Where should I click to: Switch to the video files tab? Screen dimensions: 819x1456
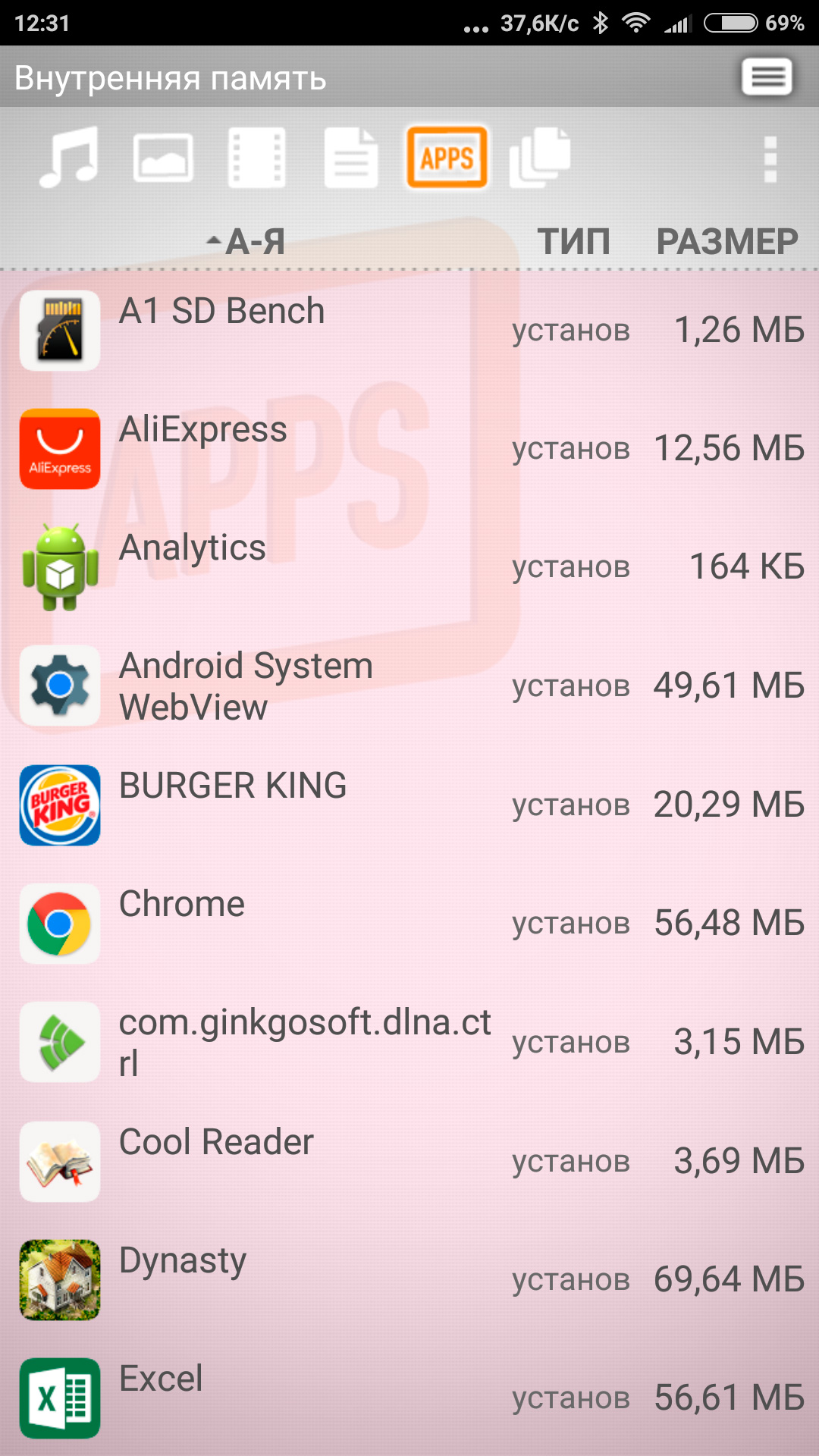(257, 158)
